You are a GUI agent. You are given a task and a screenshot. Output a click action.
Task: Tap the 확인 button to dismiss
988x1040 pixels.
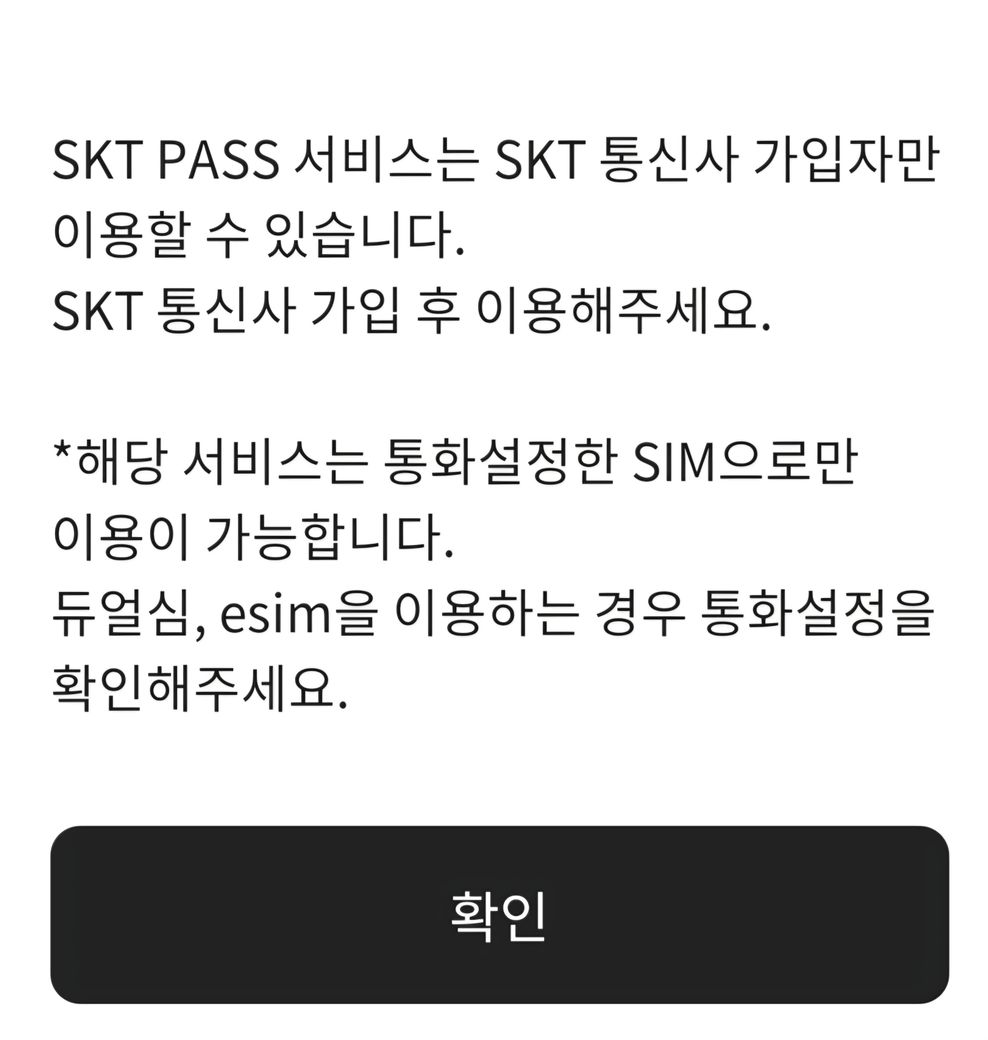[x=498, y=914]
